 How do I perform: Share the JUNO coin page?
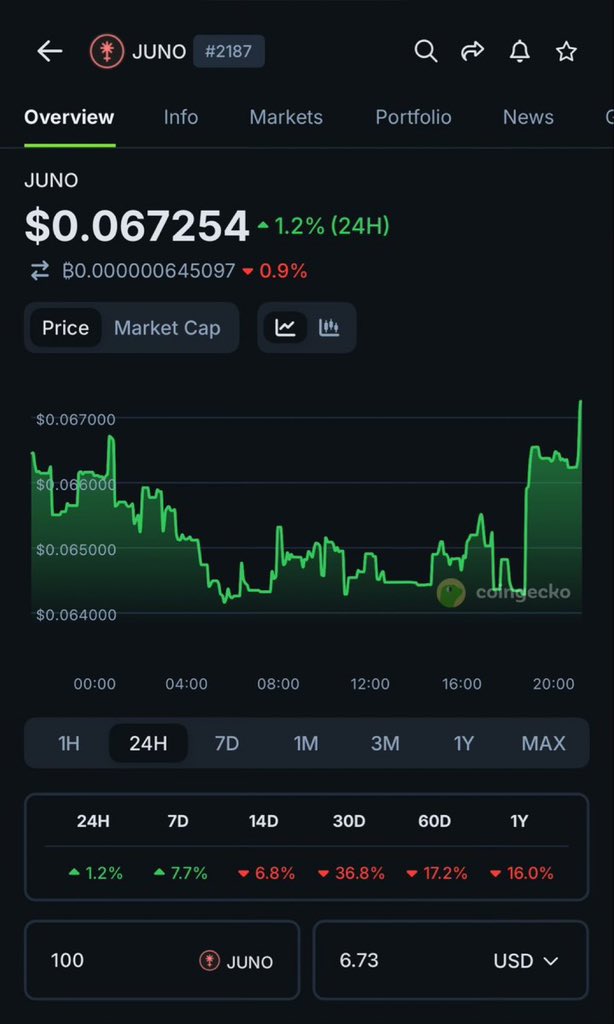click(472, 52)
